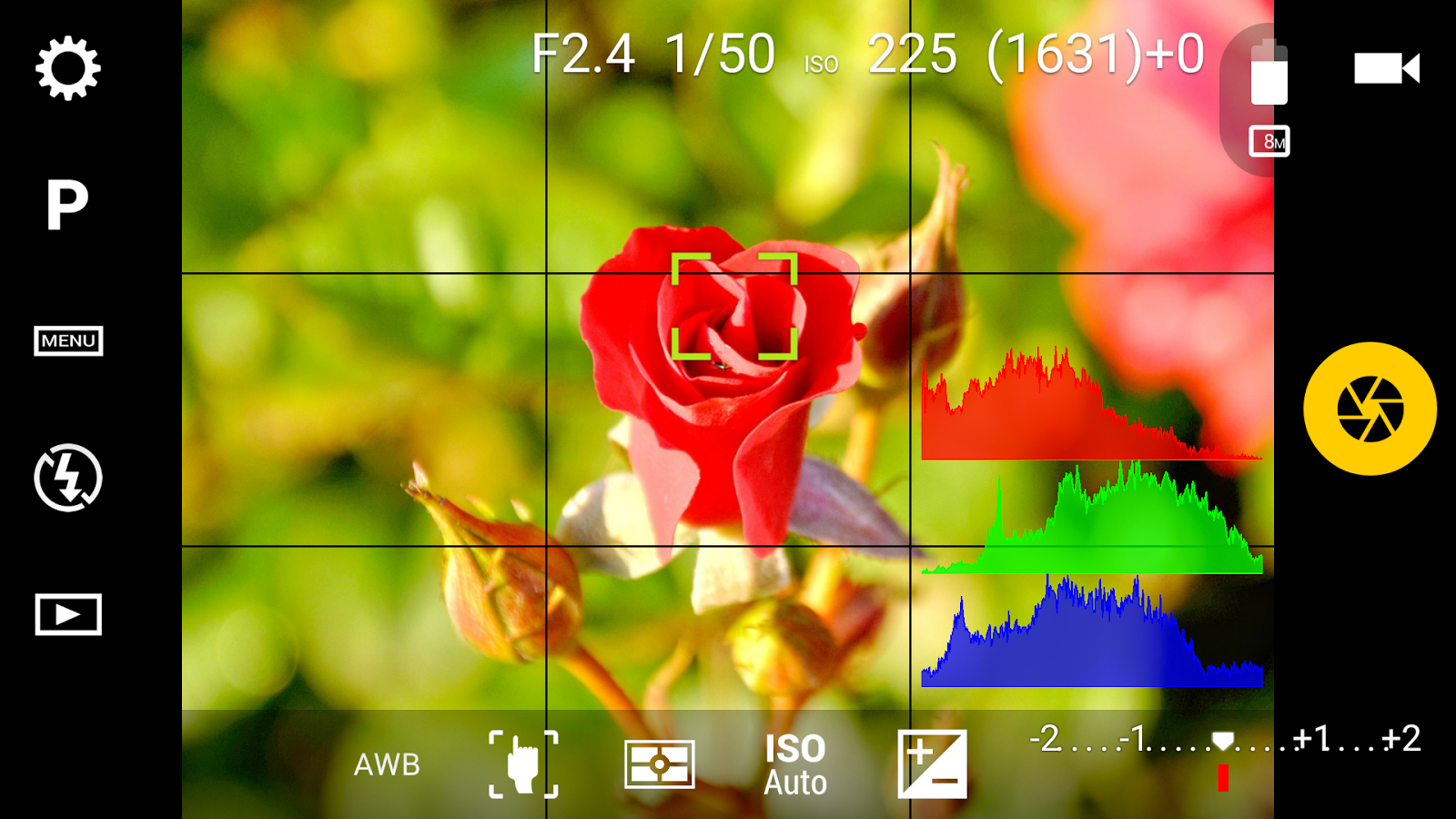This screenshot has height=819, width=1456.
Task: Switch to video recording mode
Action: 1386,68
